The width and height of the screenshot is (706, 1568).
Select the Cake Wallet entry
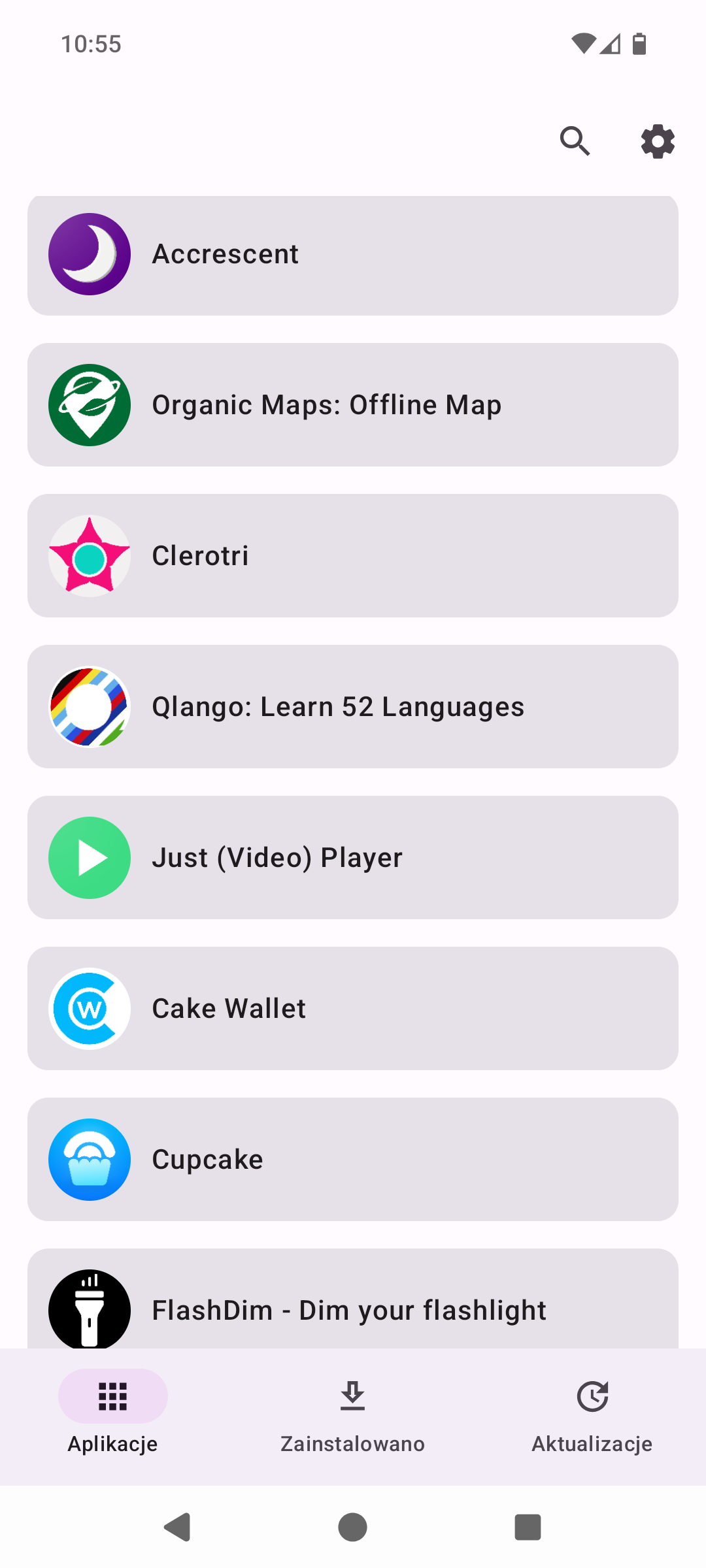click(x=353, y=1009)
